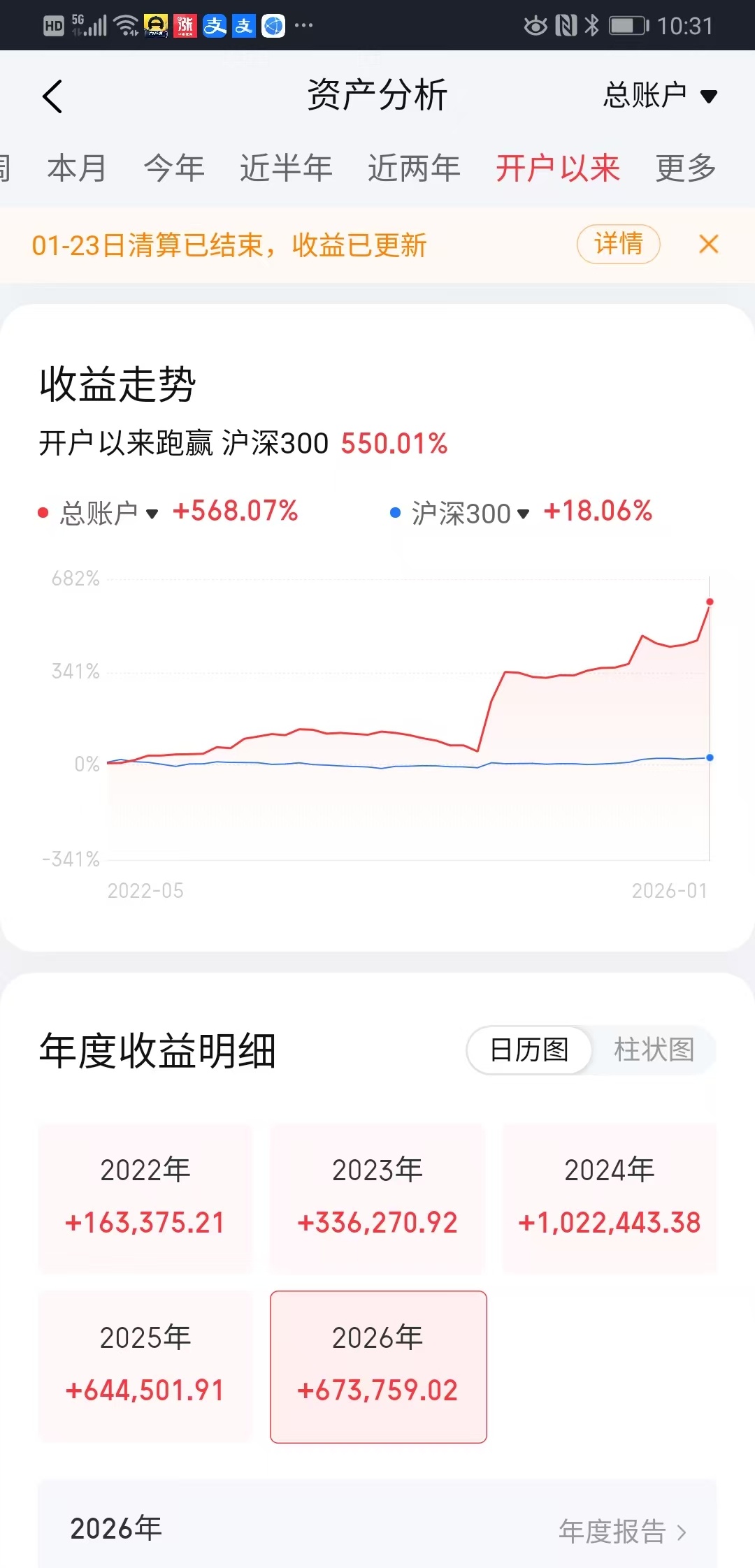Go back from 资产分析 page
Image resolution: width=755 pixels, height=1568 pixels.
tap(52, 96)
